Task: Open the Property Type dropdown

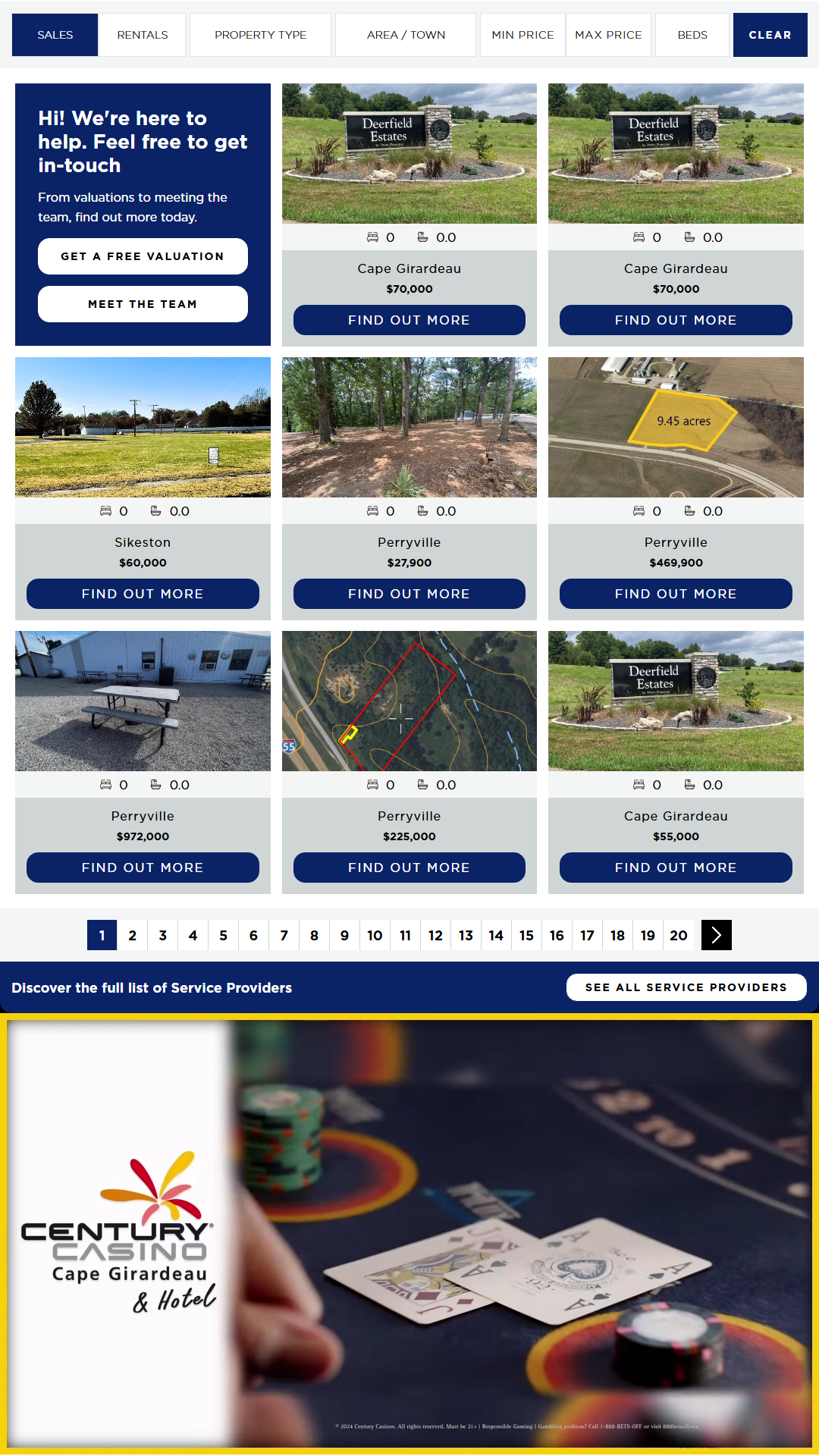Action: (x=260, y=35)
